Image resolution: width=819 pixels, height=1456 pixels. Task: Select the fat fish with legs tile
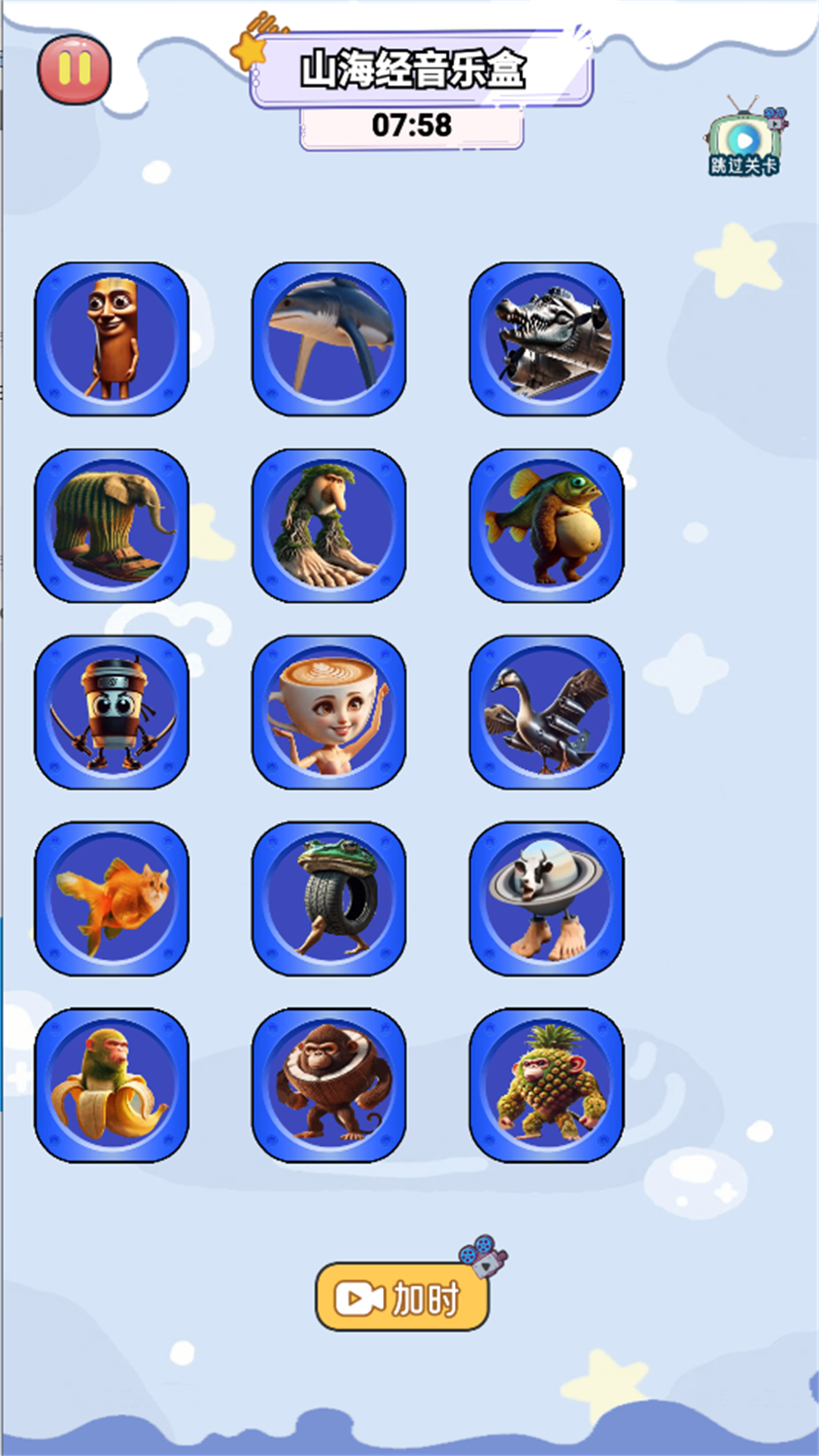click(x=547, y=526)
